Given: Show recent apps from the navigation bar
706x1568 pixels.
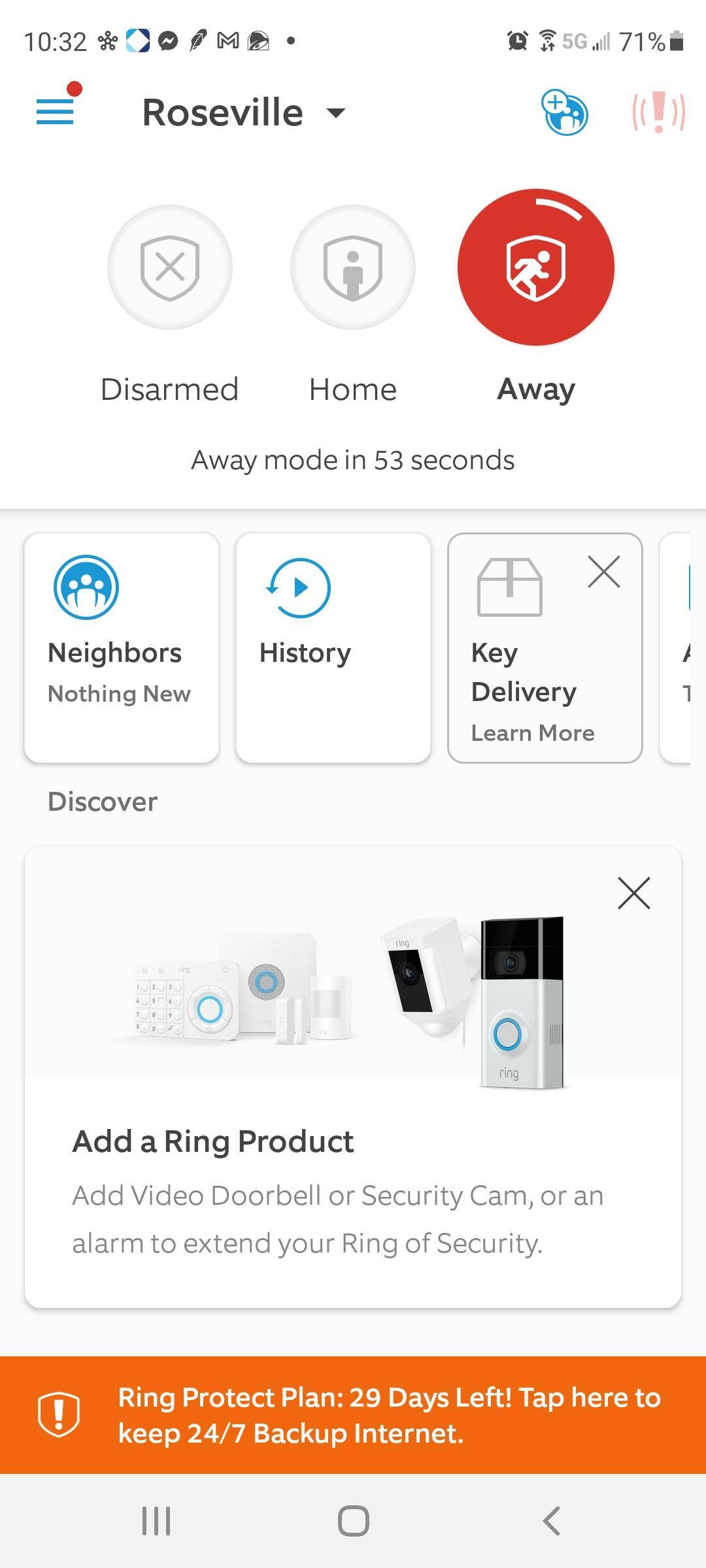Looking at the screenshot, I should point(156,1521).
